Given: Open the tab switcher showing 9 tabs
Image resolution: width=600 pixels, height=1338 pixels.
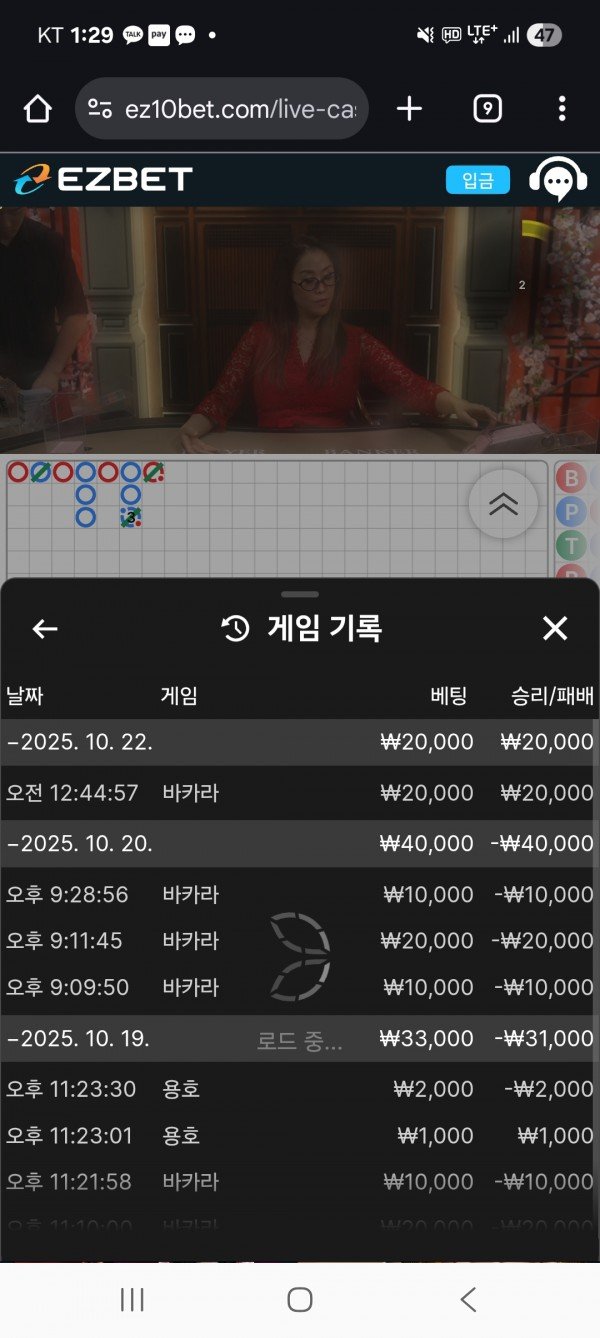Looking at the screenshot, I should pyautogui.click(x=486, y=109).
